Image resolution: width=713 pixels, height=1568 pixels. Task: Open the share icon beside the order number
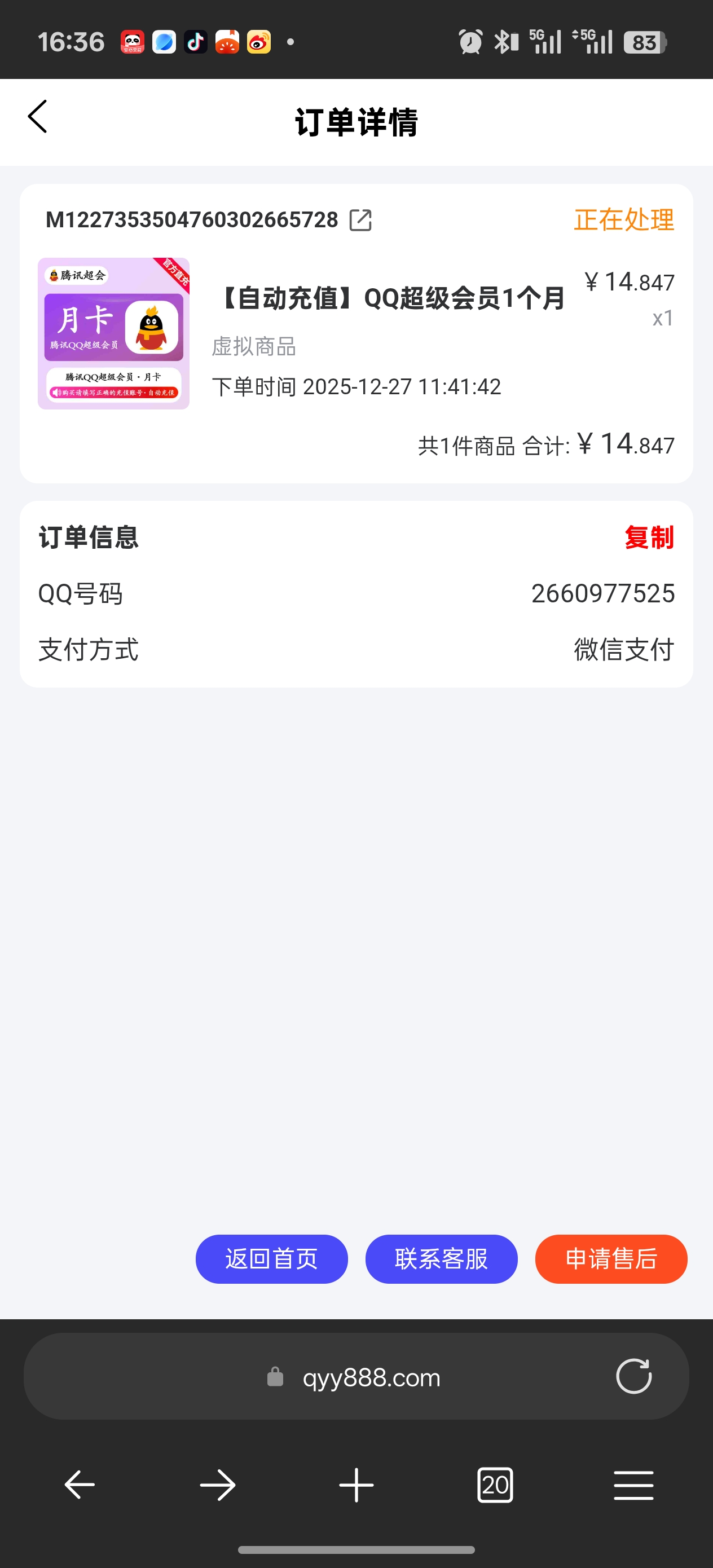pos(360,221)
